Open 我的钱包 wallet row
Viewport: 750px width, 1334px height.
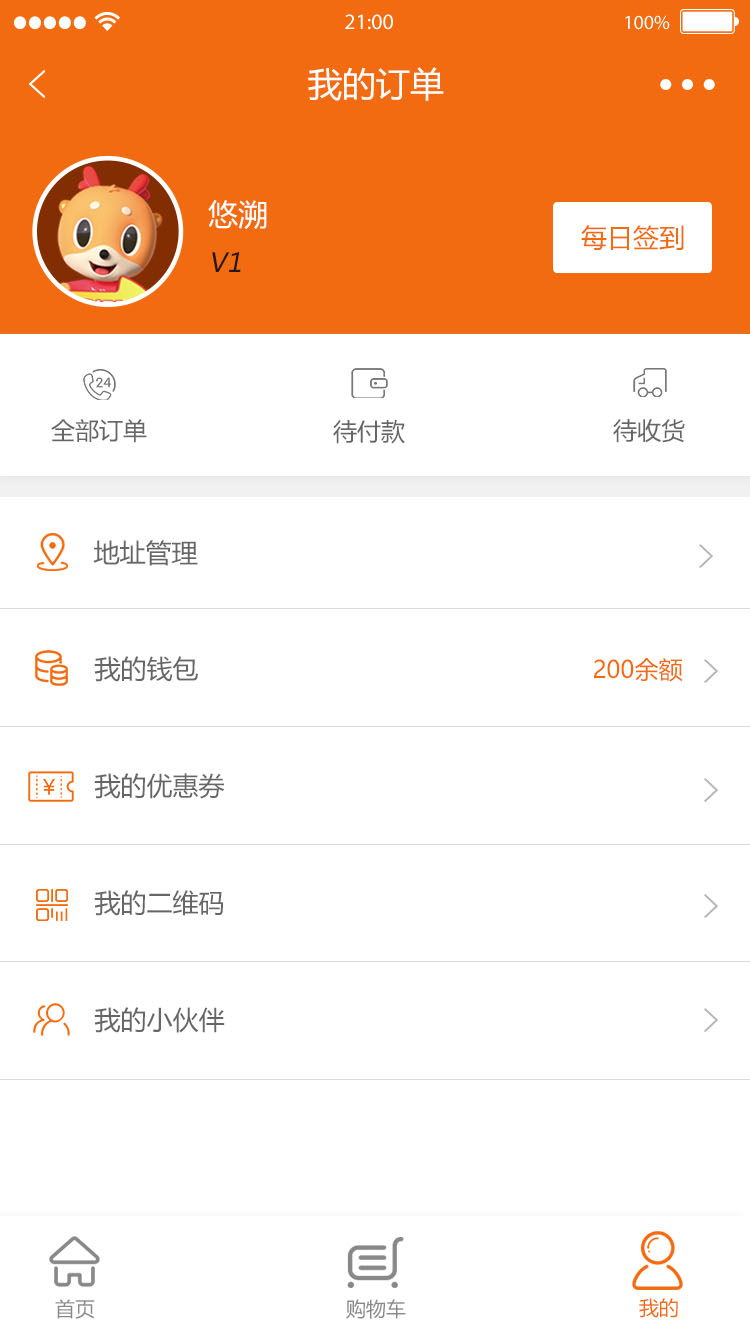(x=375, y=669)
